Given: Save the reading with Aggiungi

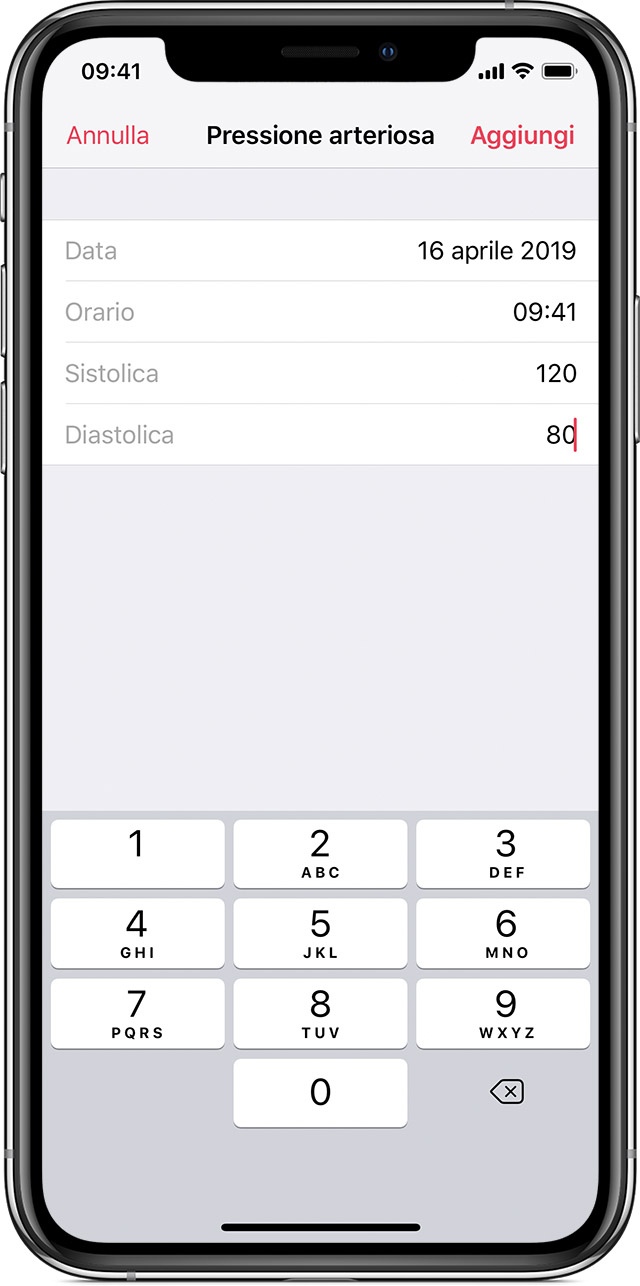Looking at the screenshot, I should coord(522,135).
